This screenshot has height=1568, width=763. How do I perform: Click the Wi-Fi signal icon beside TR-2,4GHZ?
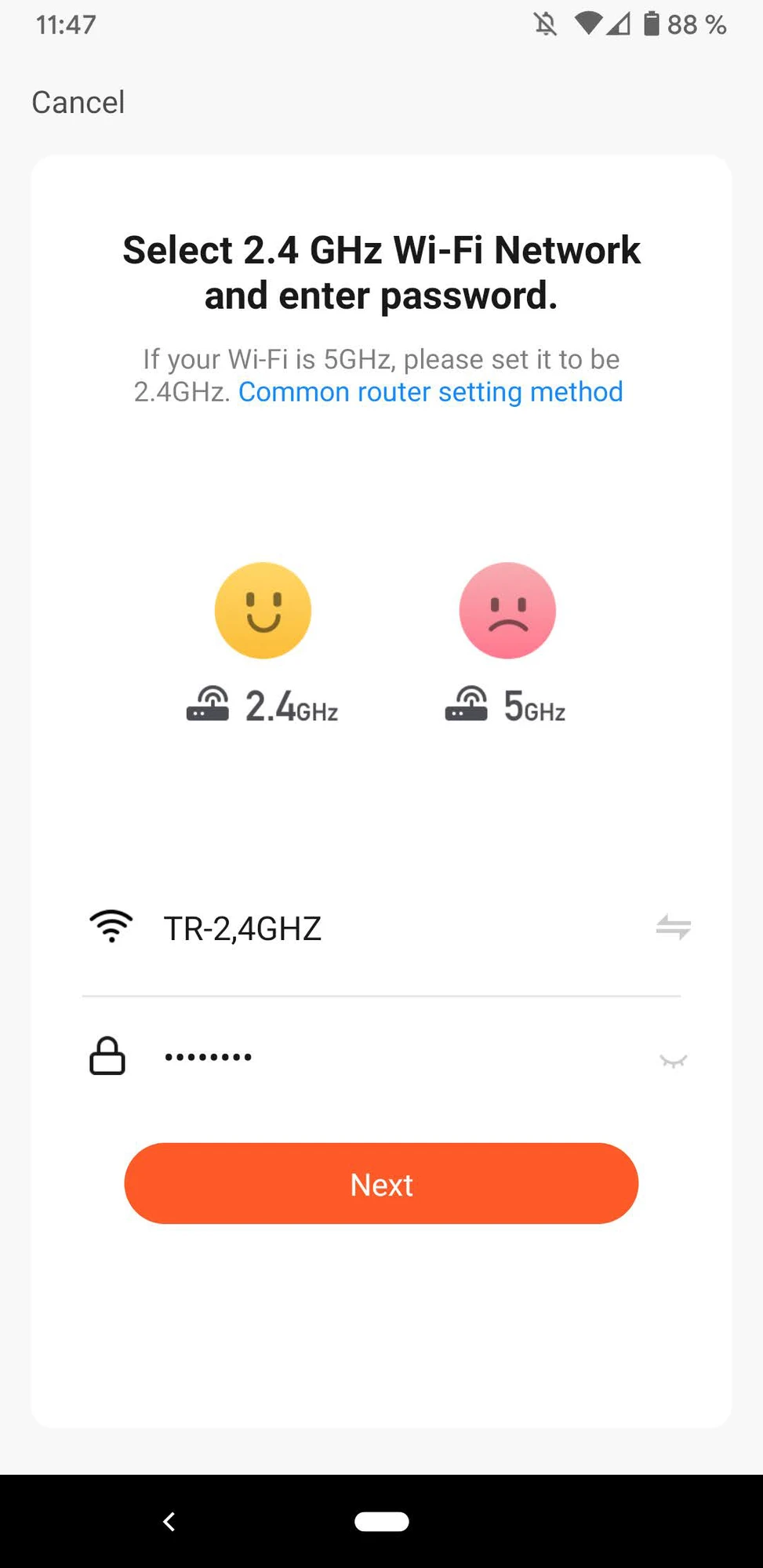pyautogui.click(x=112, y=927)
